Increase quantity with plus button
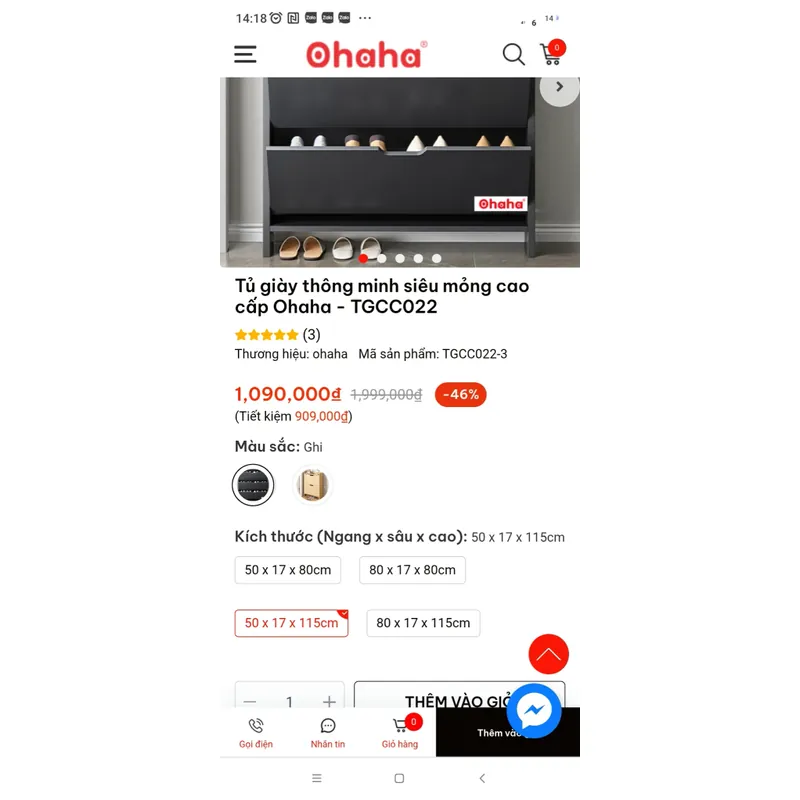 tap(329, 702)
